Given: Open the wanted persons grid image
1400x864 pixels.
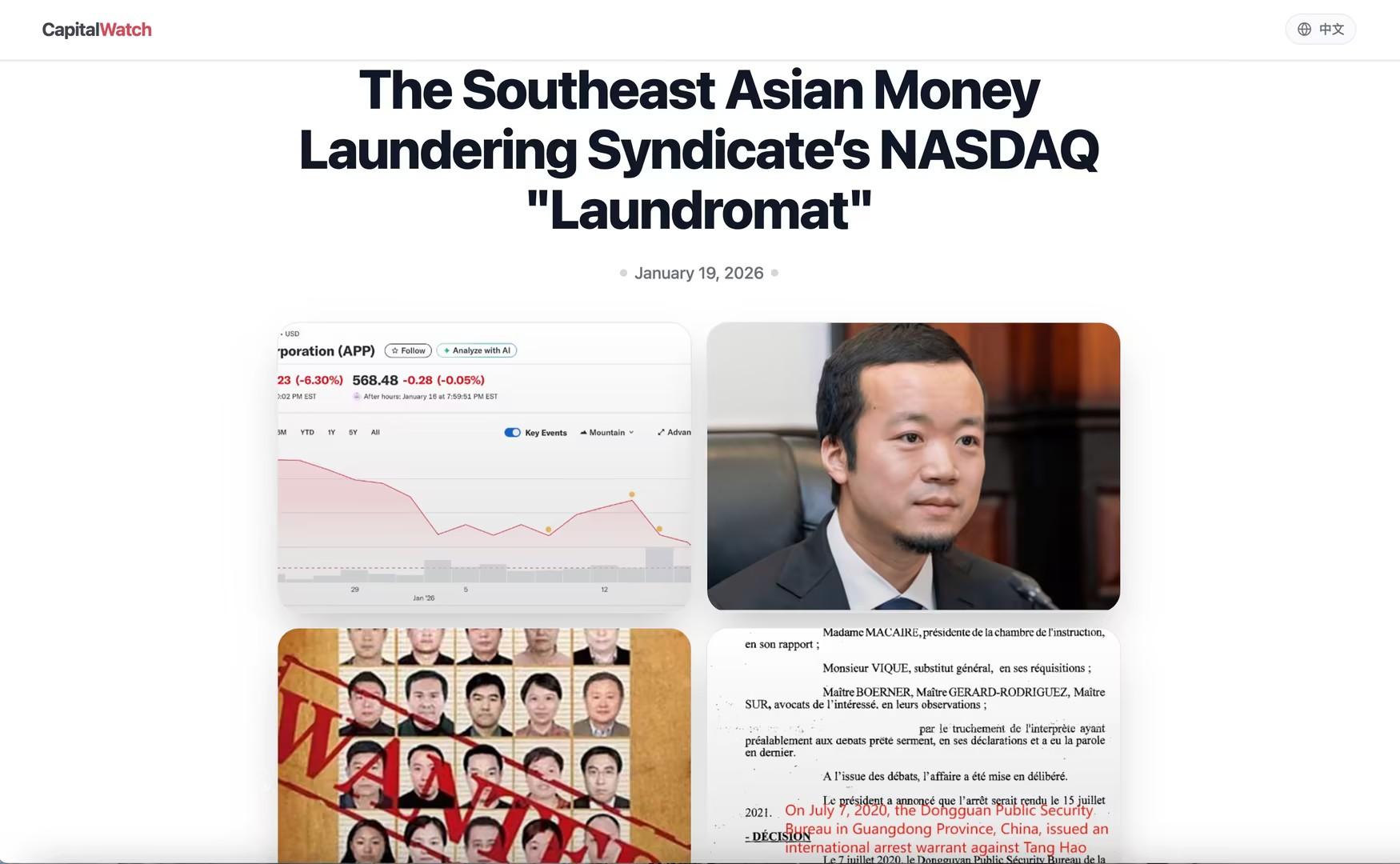Looking at the screenshot, I should 484,744.
